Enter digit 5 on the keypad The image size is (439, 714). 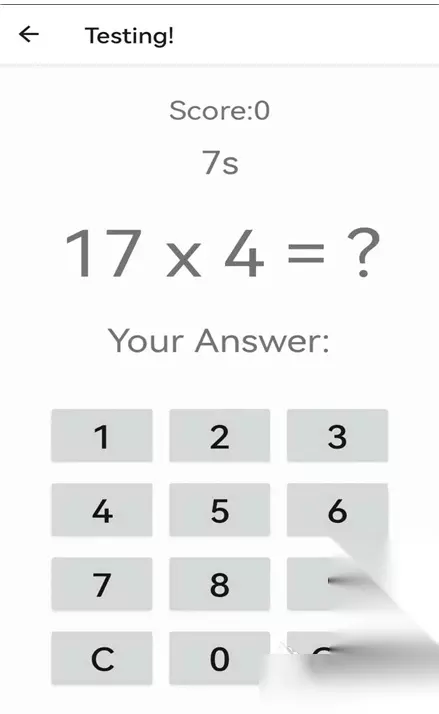coord(220,510)
